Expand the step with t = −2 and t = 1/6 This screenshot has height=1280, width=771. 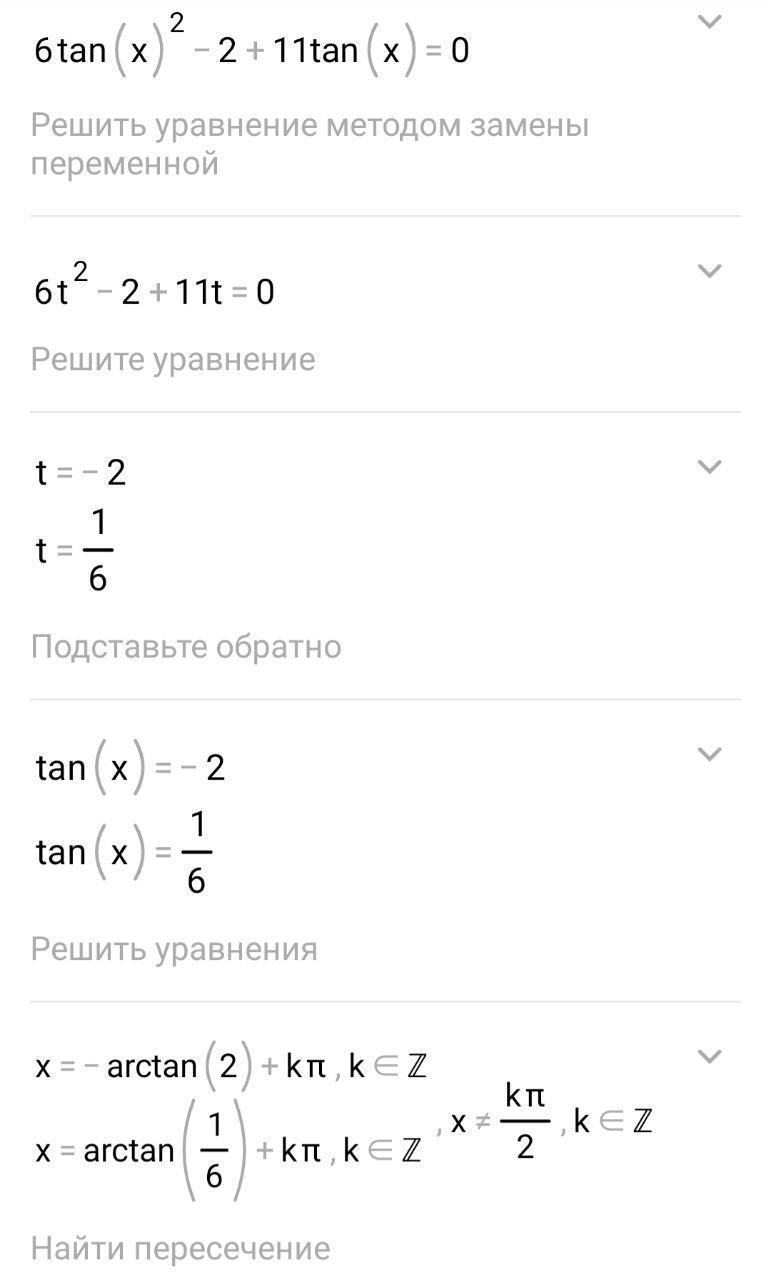pyautogui.click(x=709, y=467)
